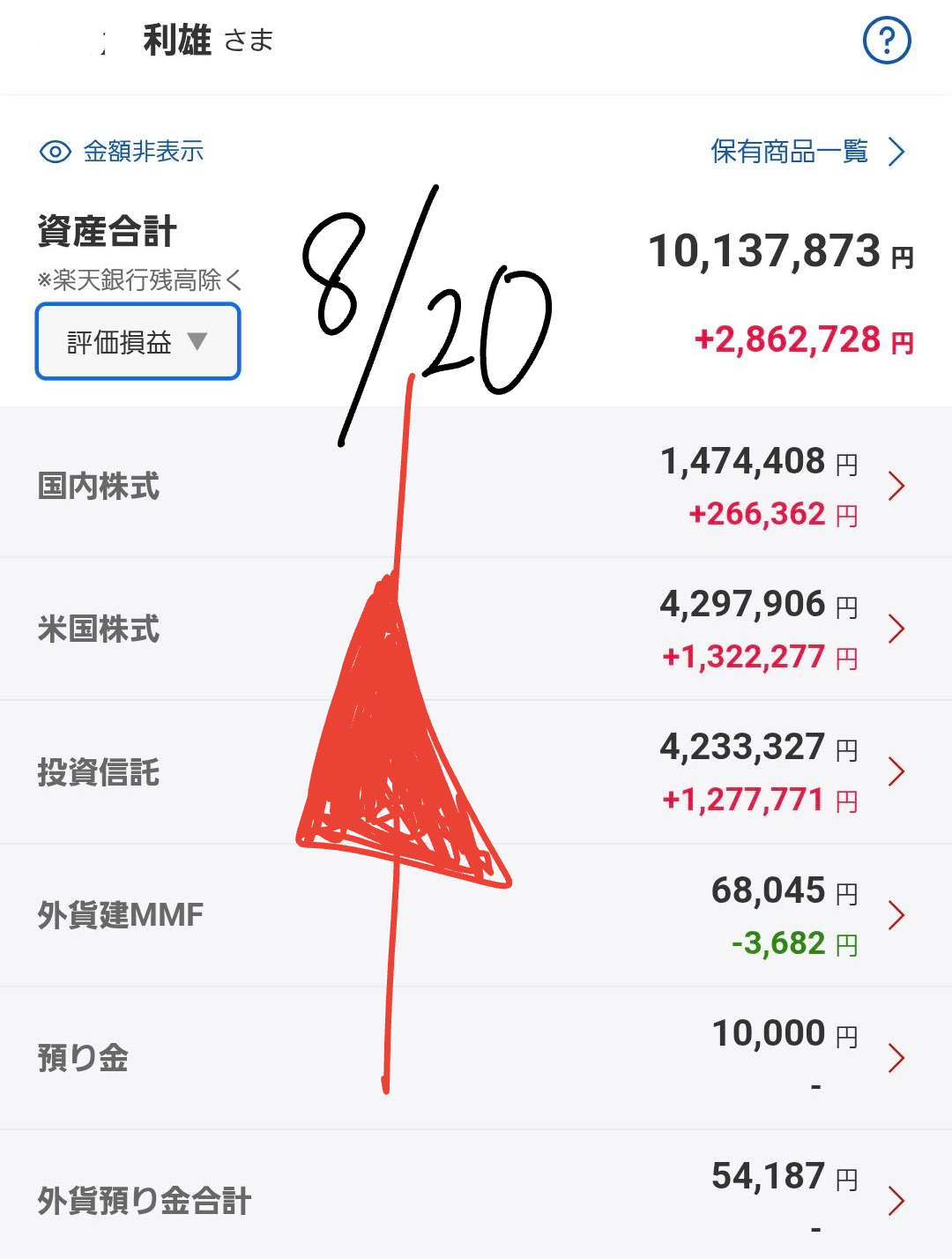Expand the 評価損益 dropdown
This screenshot has height=1259, width=952.
(138, 342)
